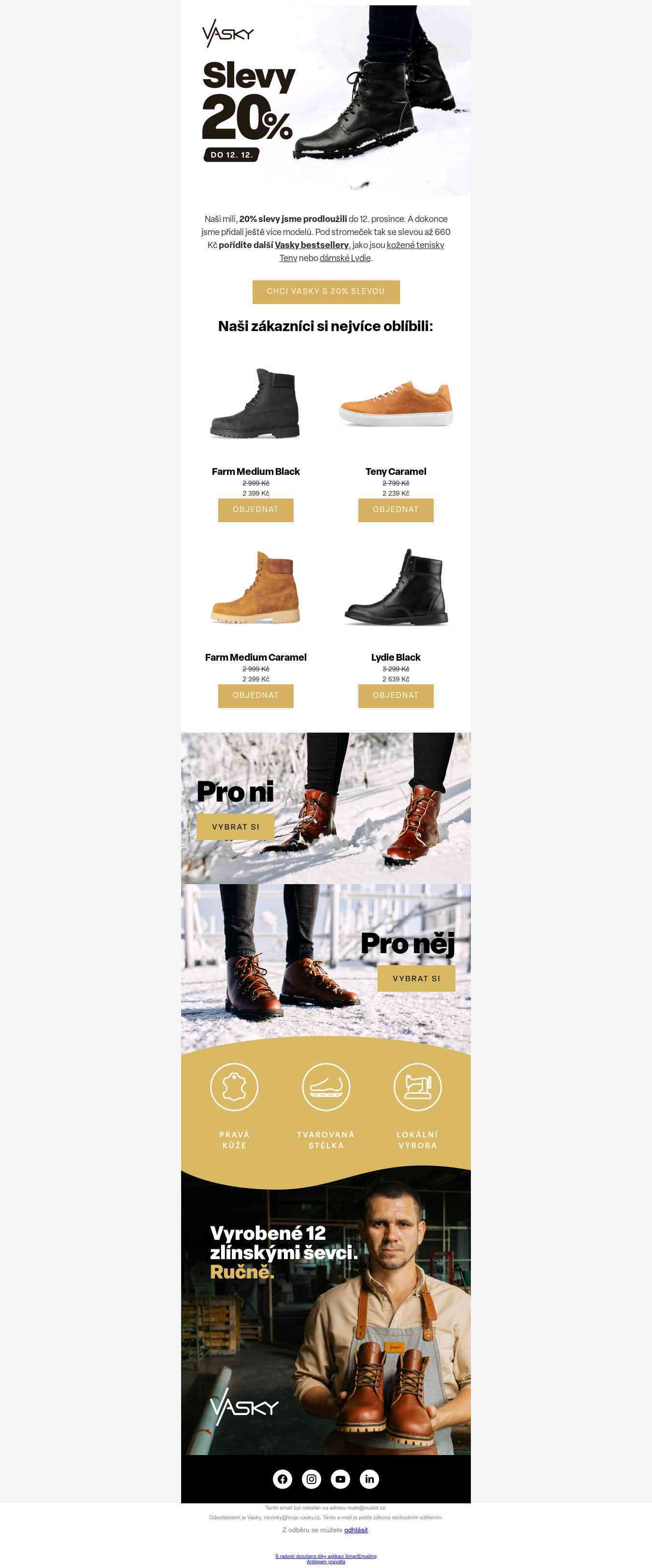Open the Teny Caramel product image
652x1568 pixels.
point(396,403)
